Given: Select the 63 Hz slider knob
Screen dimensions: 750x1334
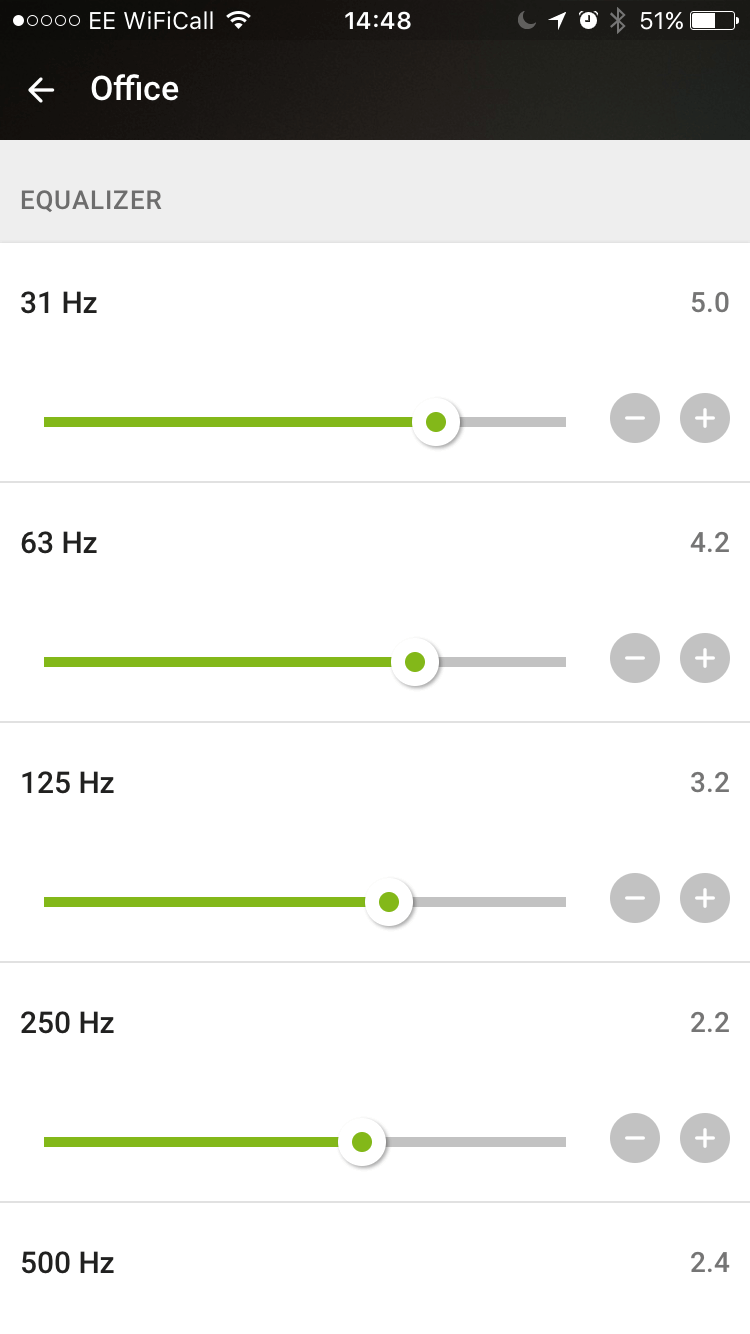Looking at the screenshot, I should click(415, 662).
